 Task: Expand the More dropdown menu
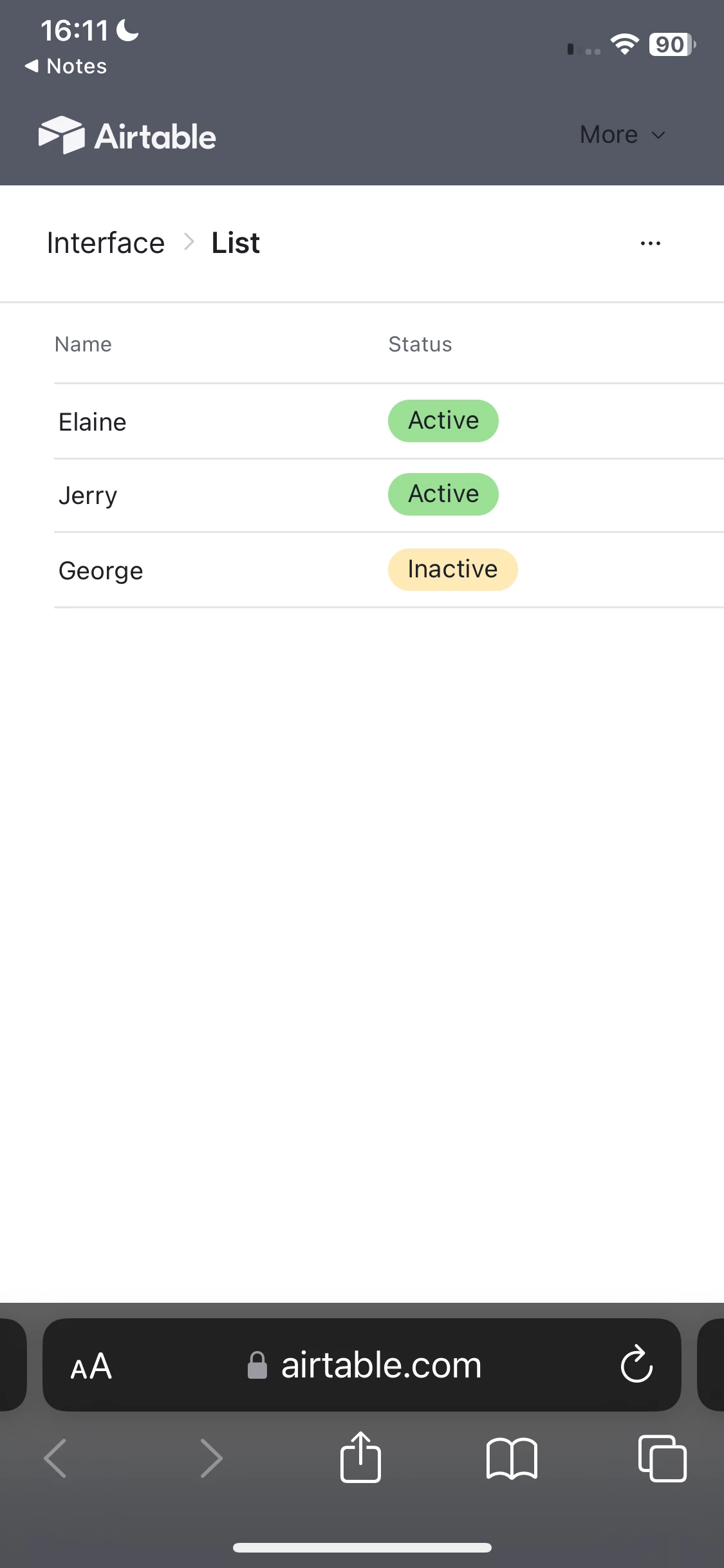tap(622, 135)
